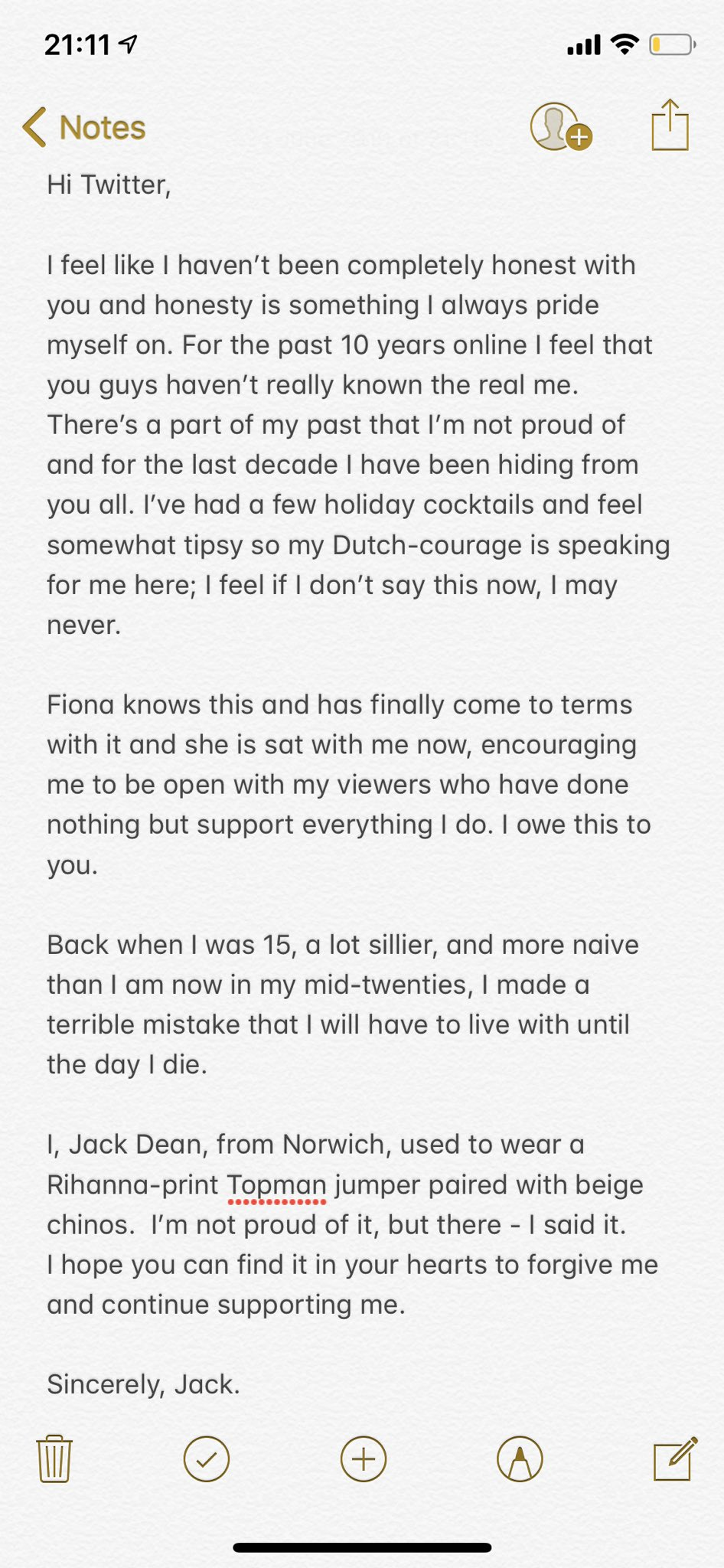724x1568 pixels.
Task: Compose a new note
Action: click(x=675, y=1458)
